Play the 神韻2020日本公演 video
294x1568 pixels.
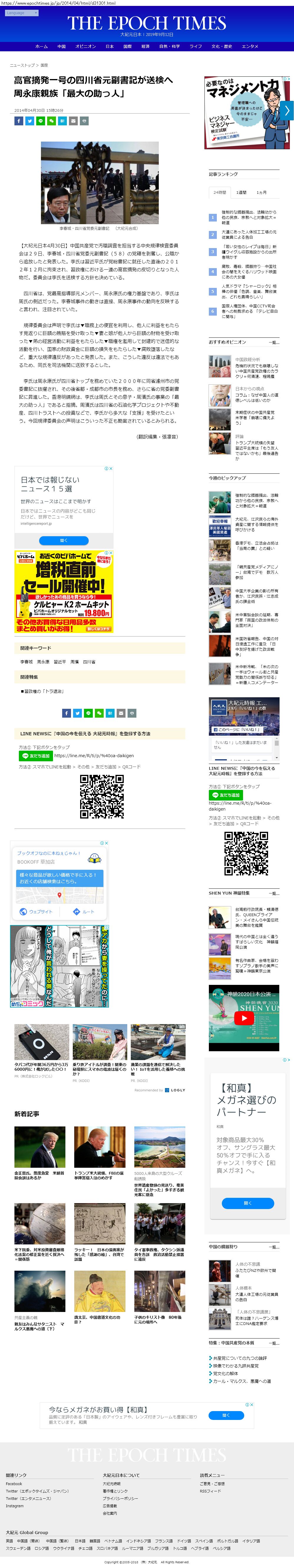coord(244,1017)
